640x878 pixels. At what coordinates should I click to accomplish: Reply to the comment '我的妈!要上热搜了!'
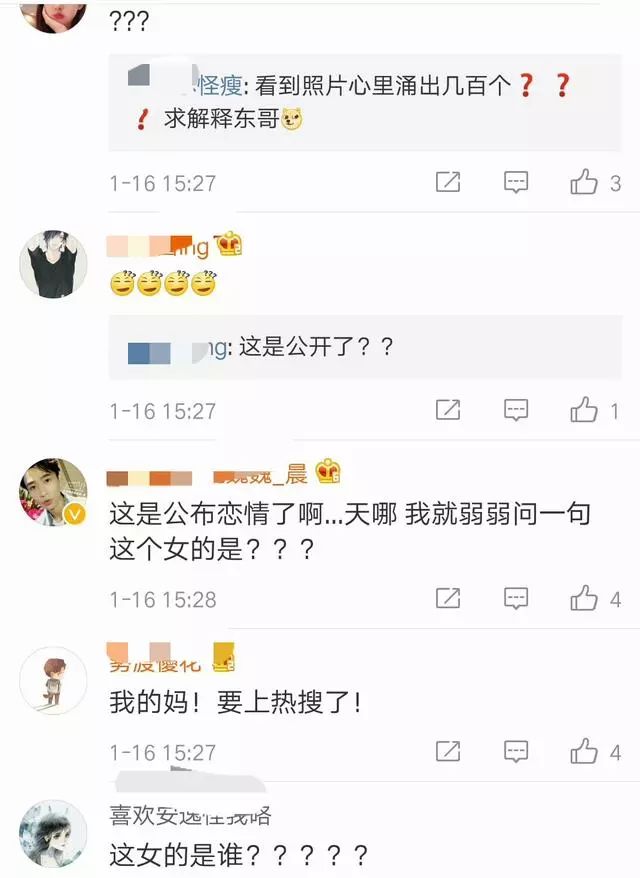[x=515, y=751]
